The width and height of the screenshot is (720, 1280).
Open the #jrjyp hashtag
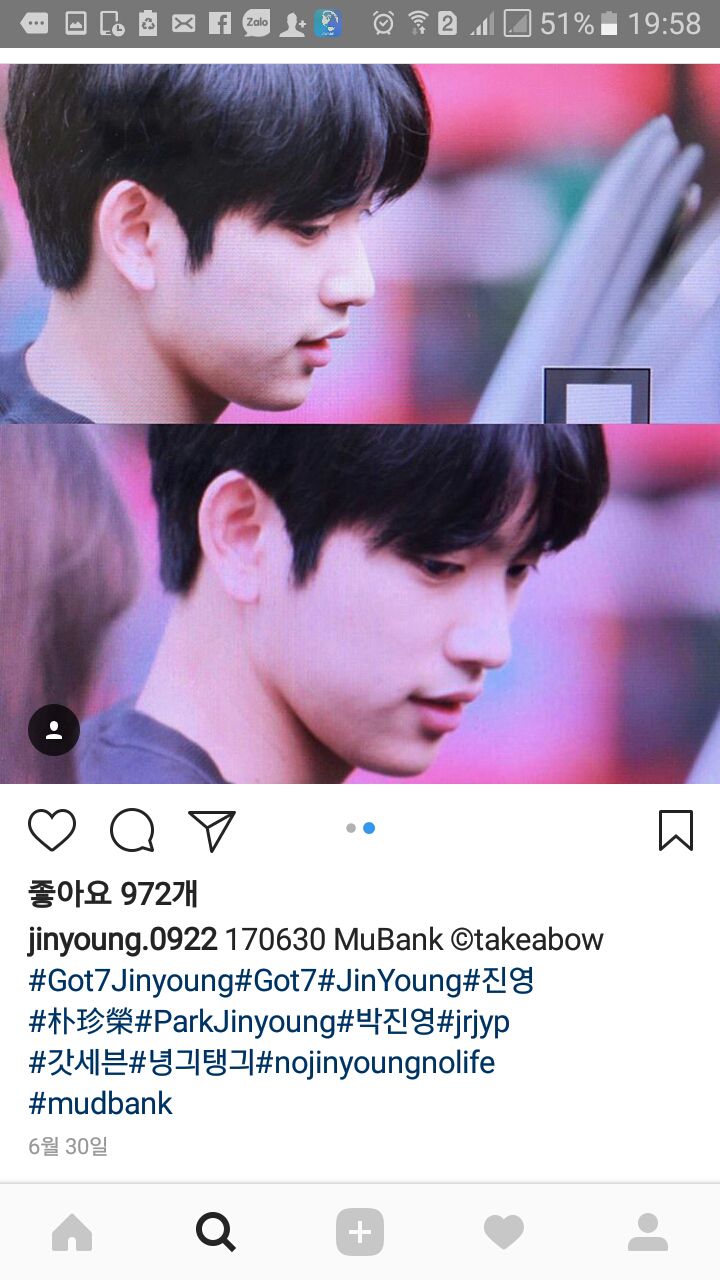click(474, 1021)
